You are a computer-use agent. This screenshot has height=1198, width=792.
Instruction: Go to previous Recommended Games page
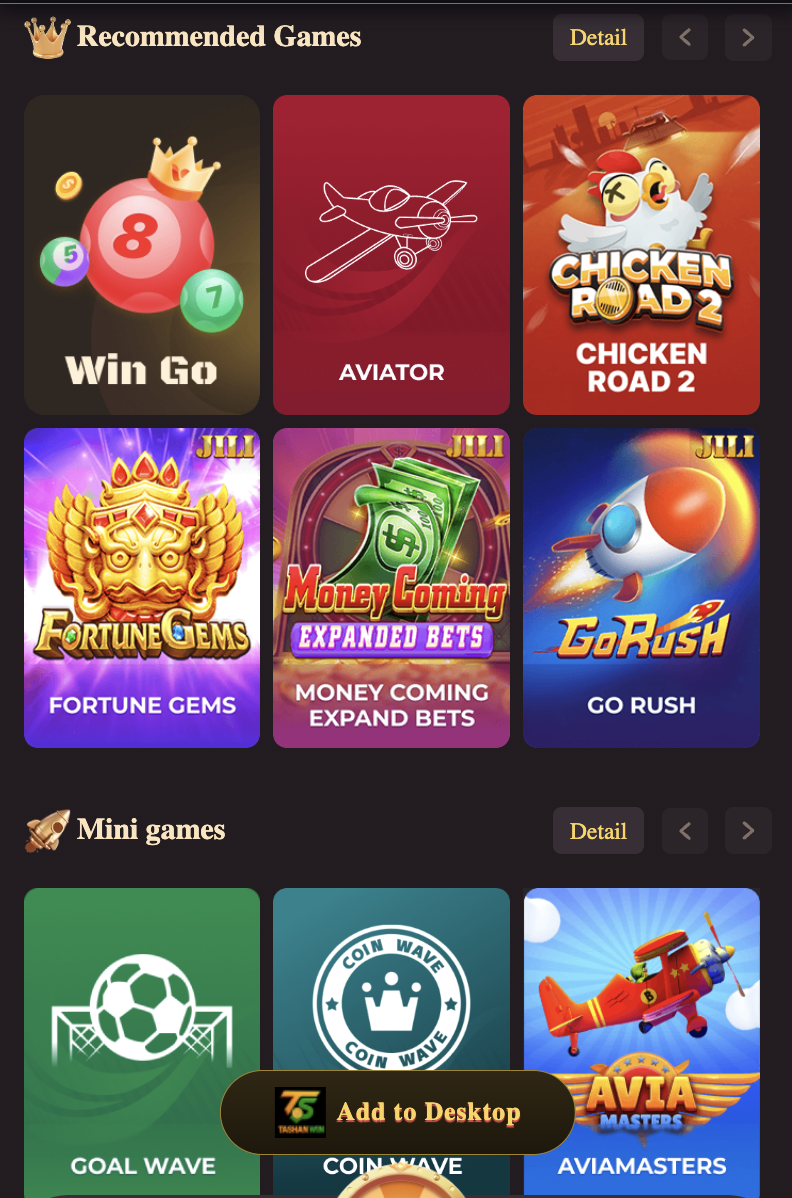point(685,38)
